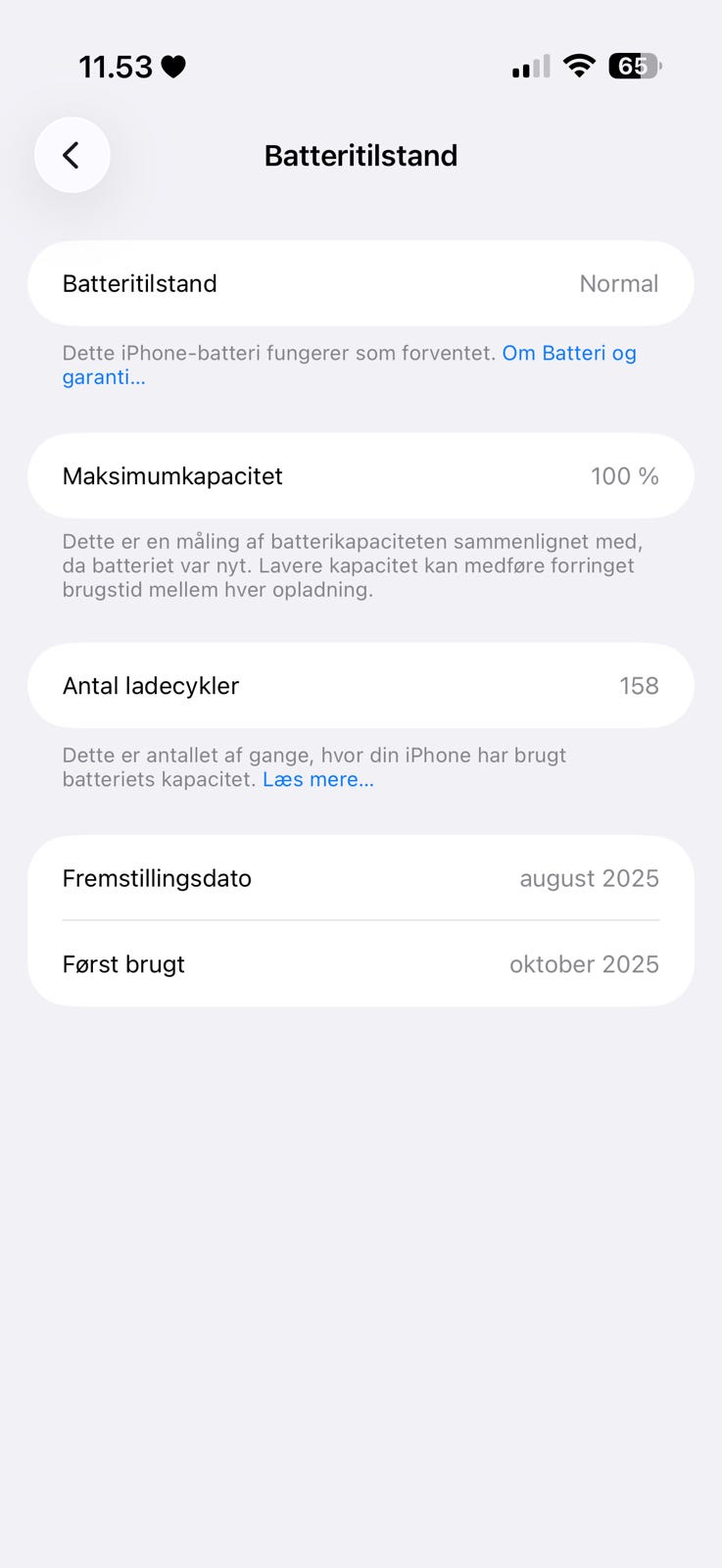Navigate back using the top-left button
The height and width of the screenshot is (1568, 722).
point(72,155)
